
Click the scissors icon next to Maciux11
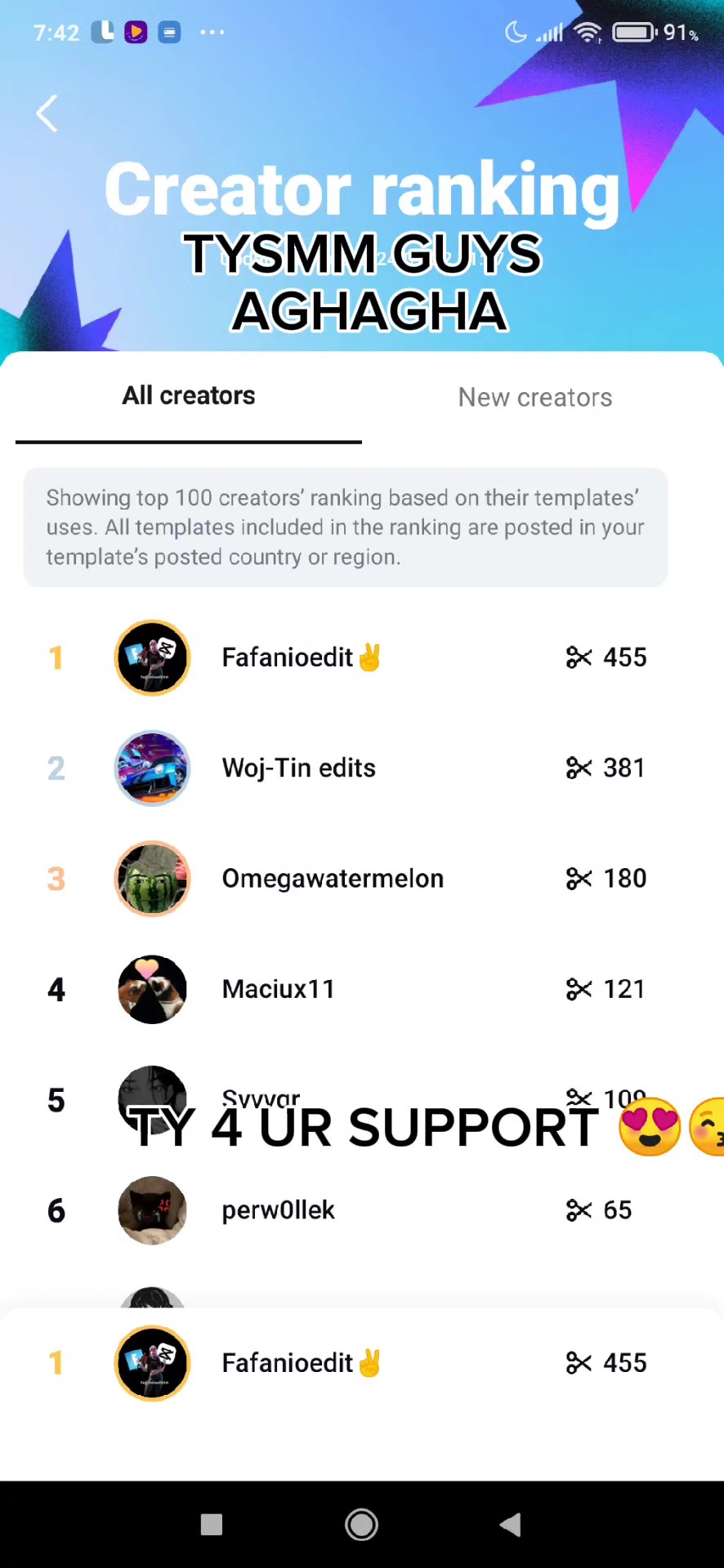579,989
